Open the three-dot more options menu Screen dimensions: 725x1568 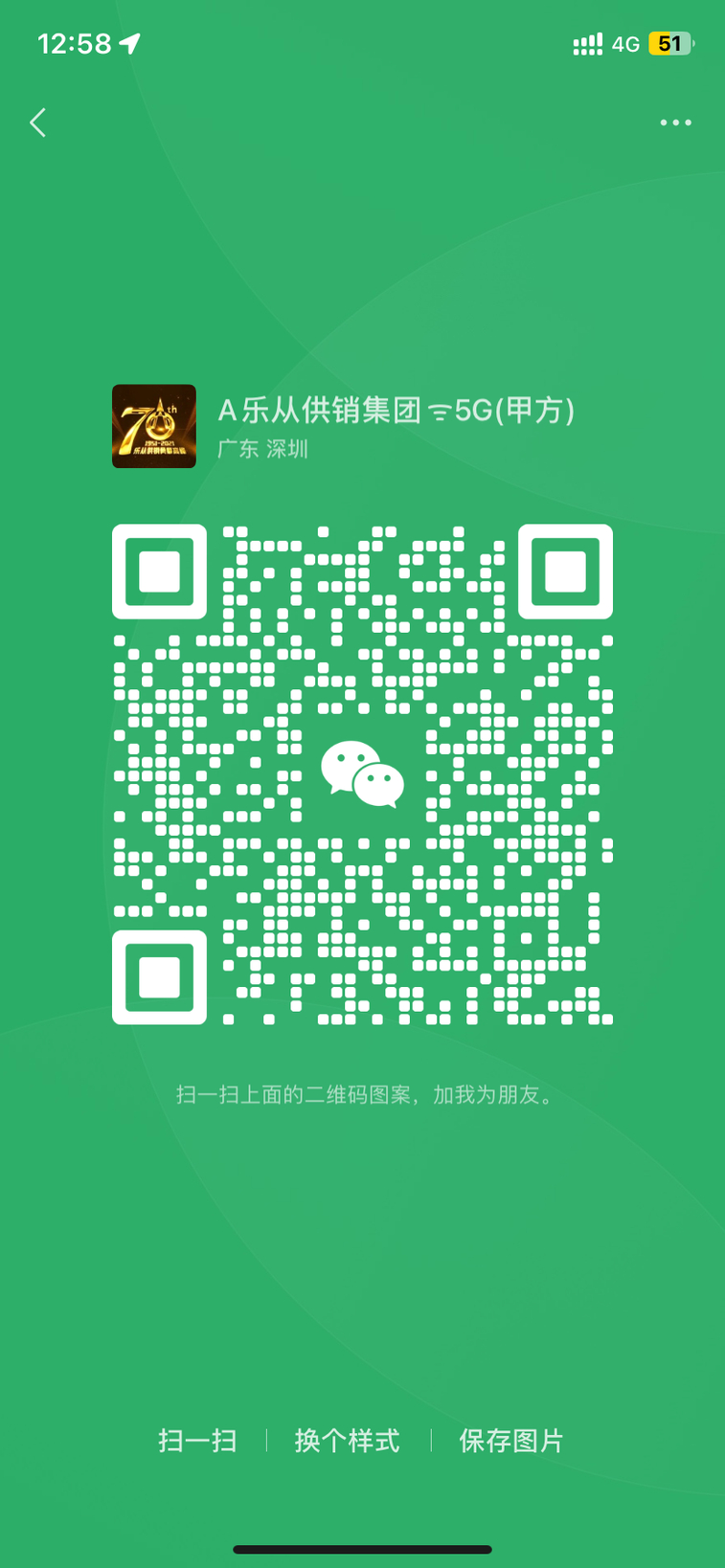pyautogui.click(x=675, y=123)
